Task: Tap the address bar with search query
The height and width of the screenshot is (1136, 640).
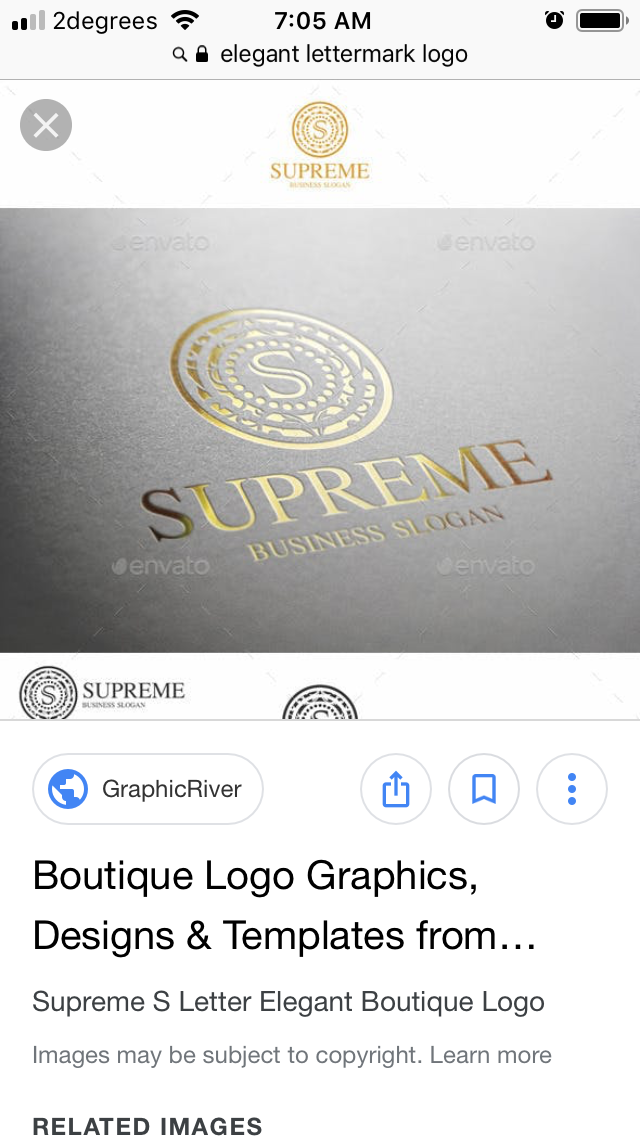Action: (320, 54)
